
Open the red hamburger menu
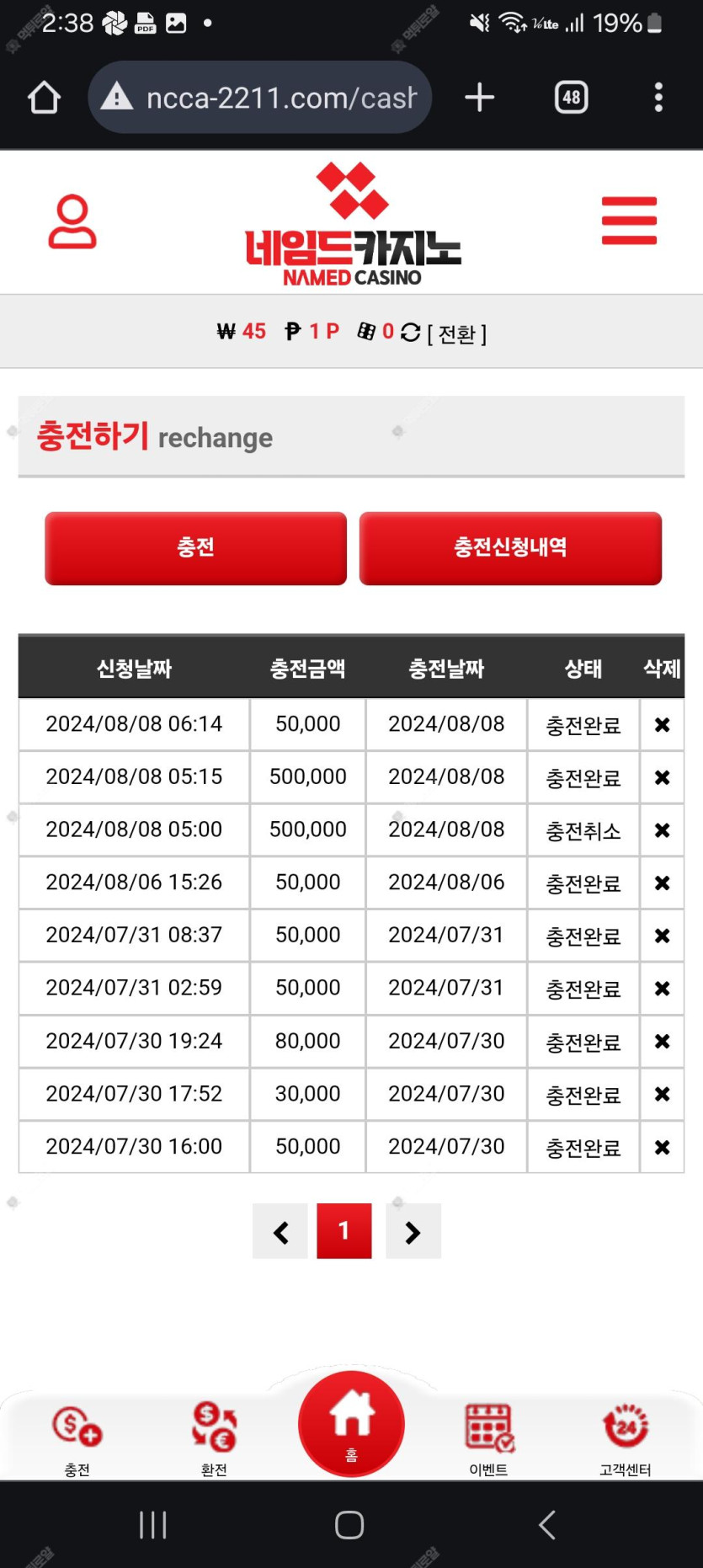[629, 221]
